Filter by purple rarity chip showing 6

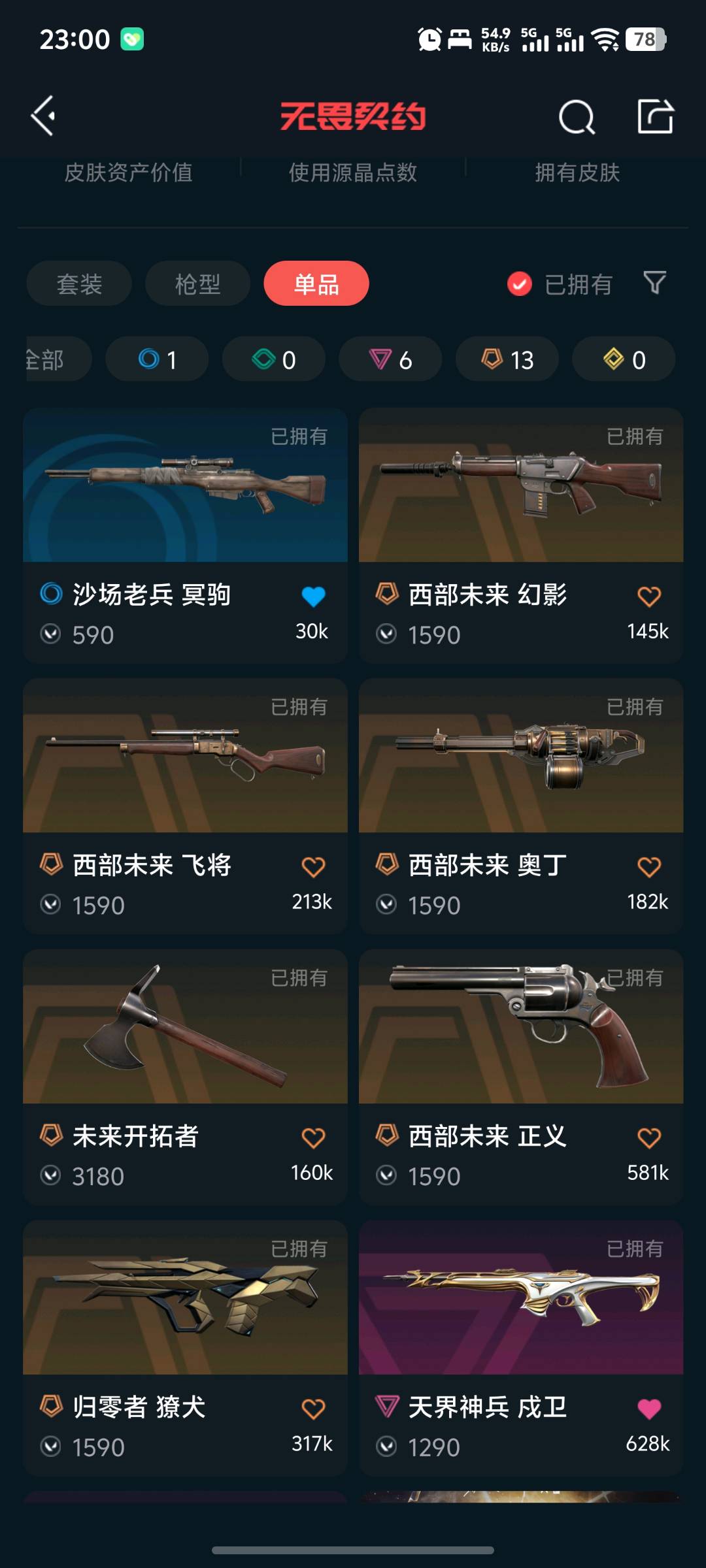pyautogui.click(x=390, y=359)
